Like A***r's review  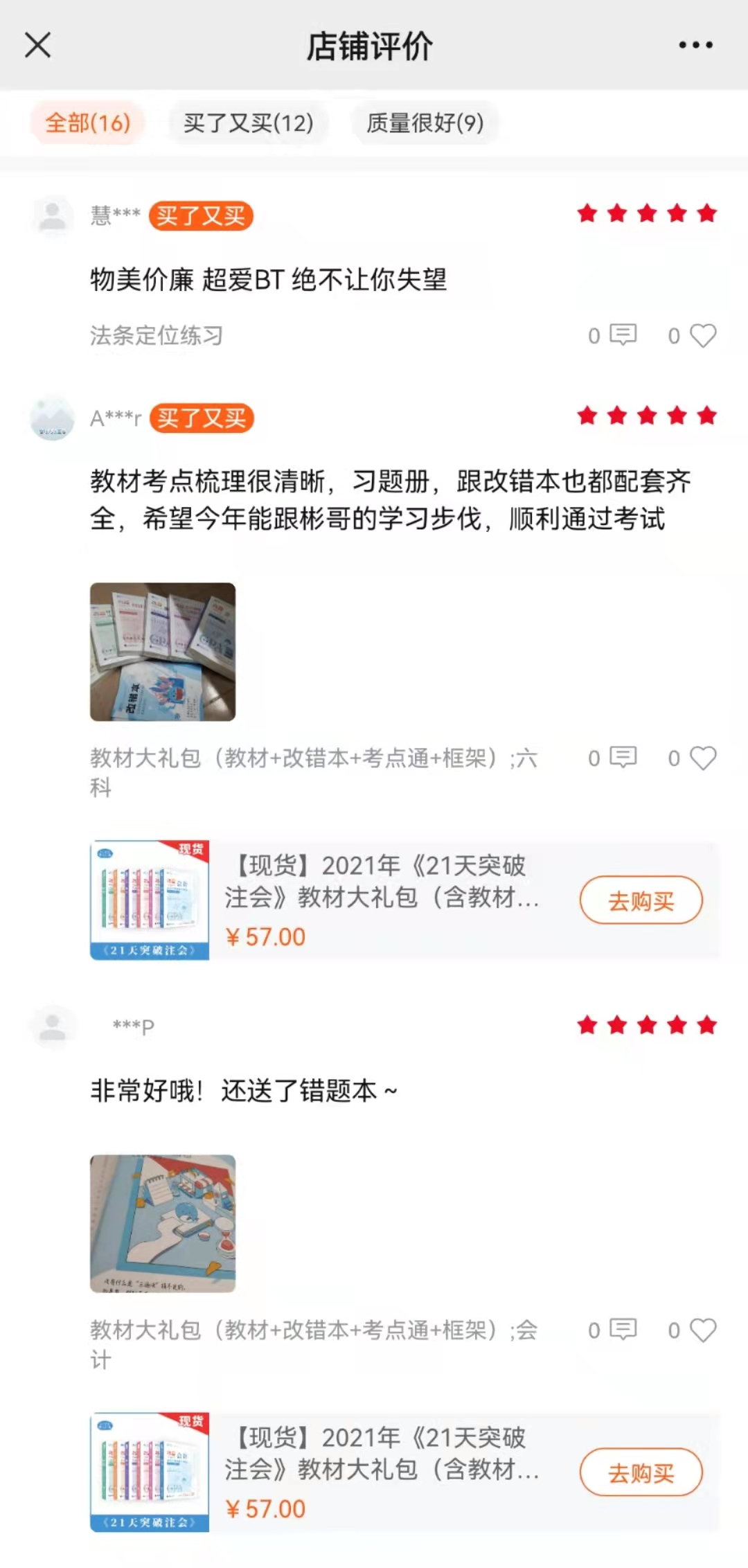point(702,758)
